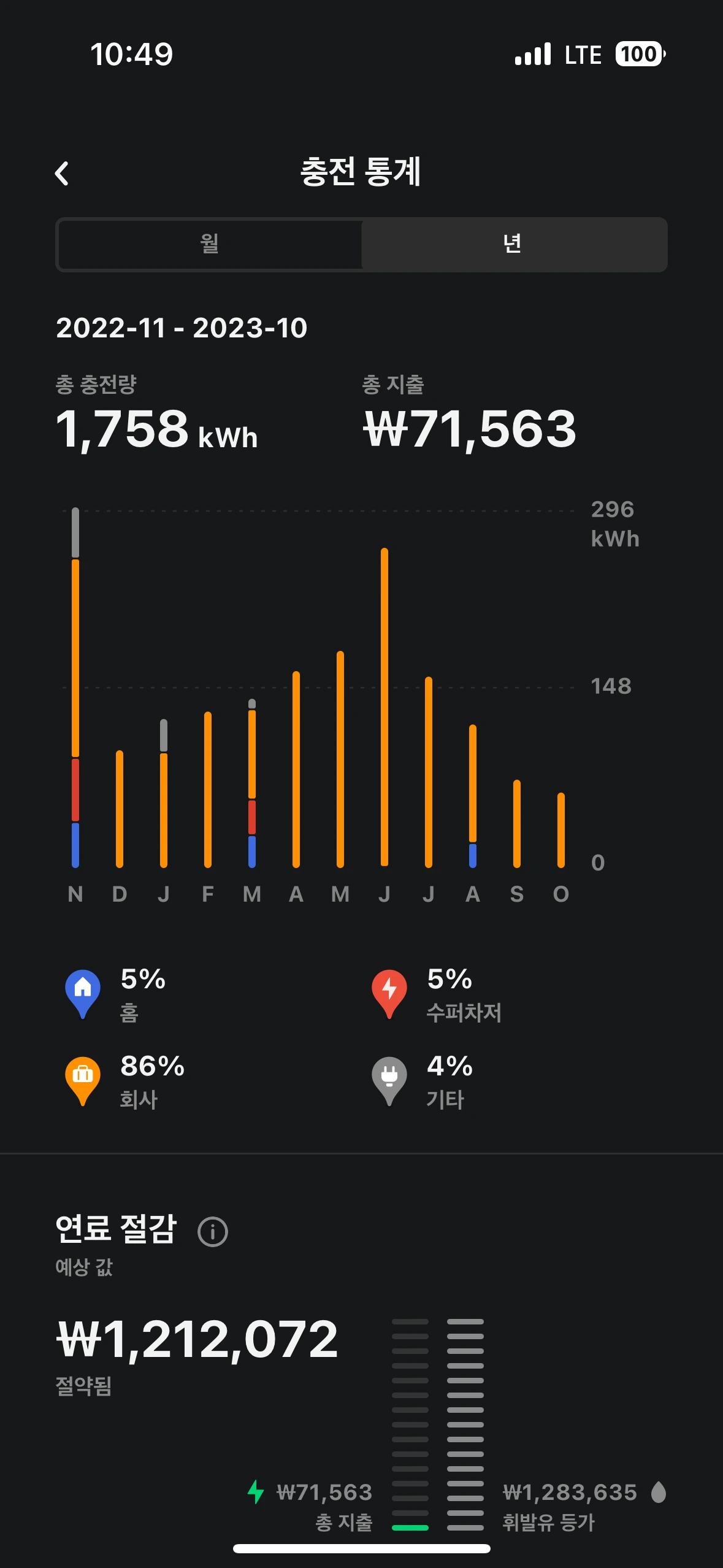Switch to the 월 (month) tab

click(209, 244)
